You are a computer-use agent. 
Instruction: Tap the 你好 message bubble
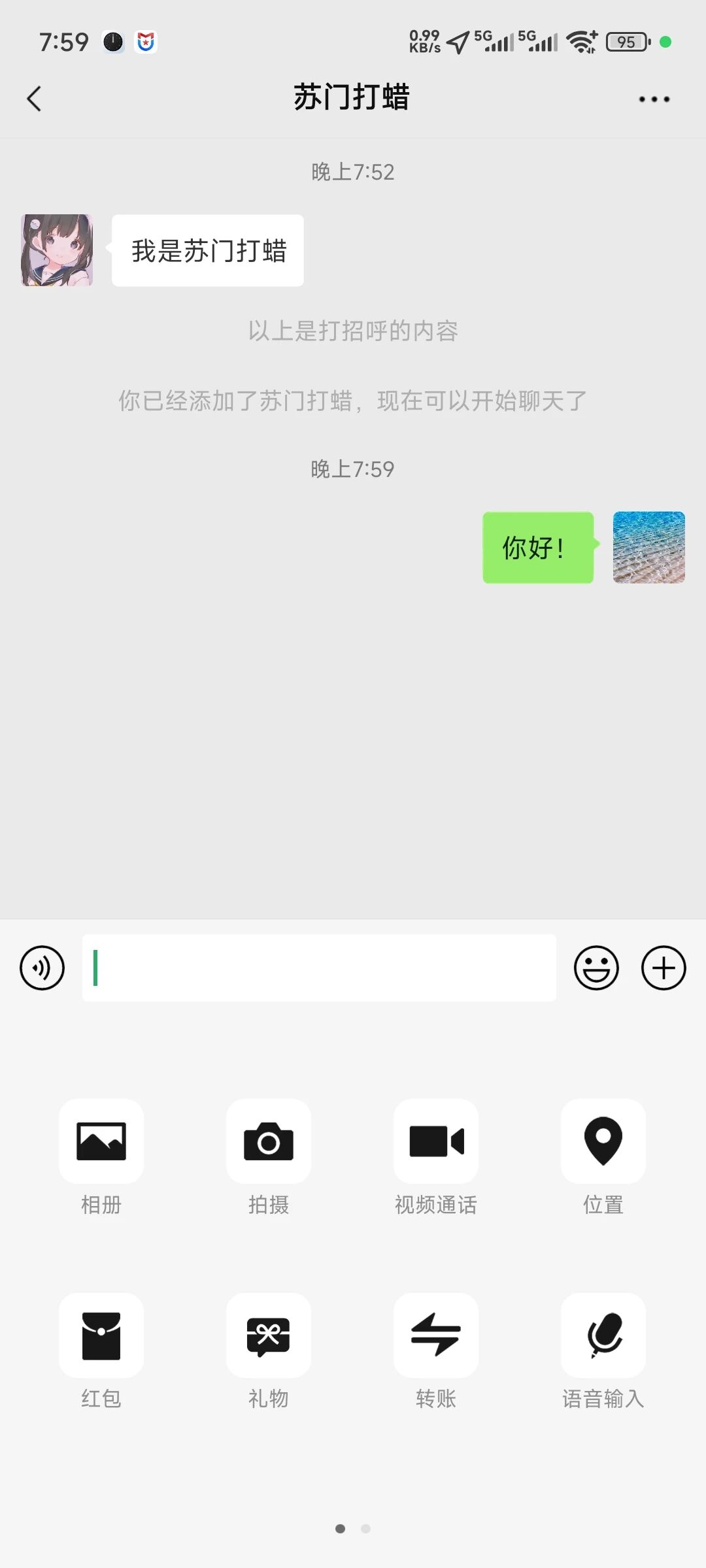[x=537, y=549]
